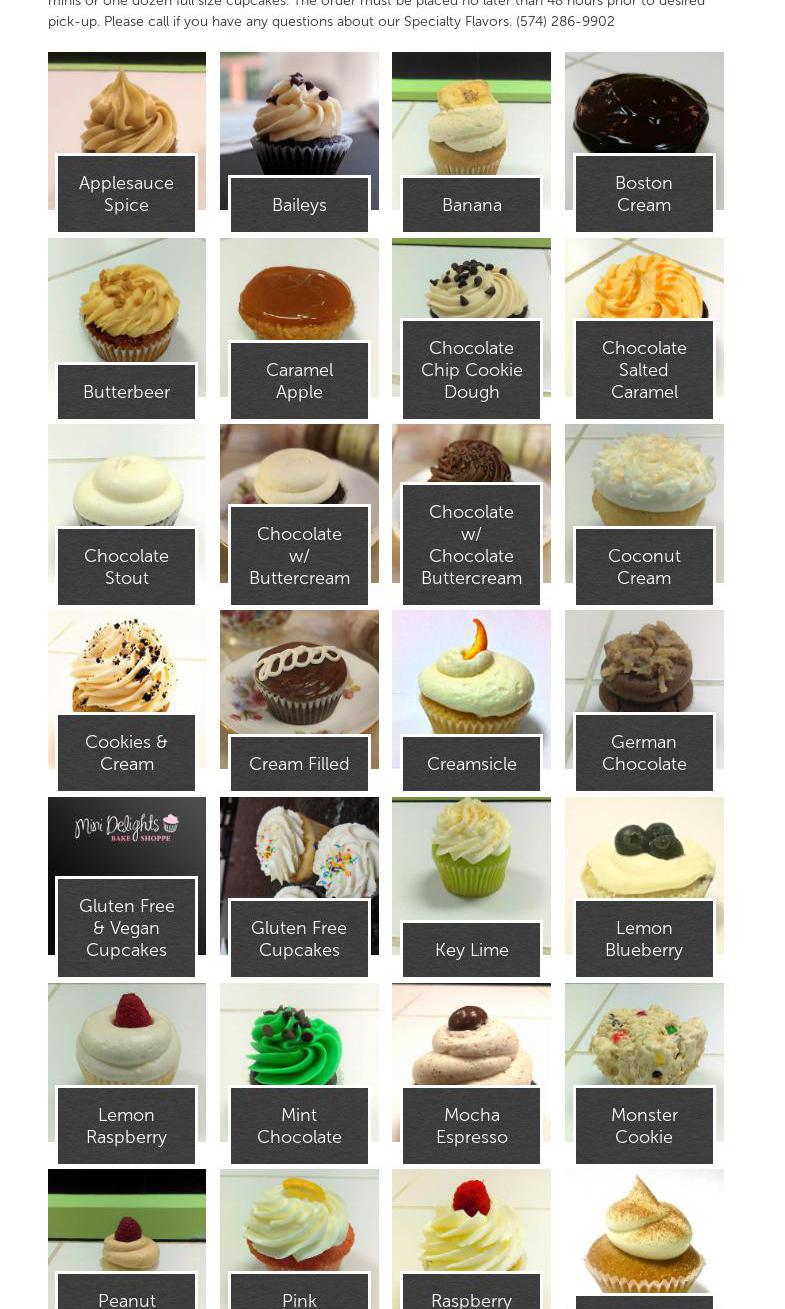This screenshot has height=1309, width=785.
Task: Tap the Butterbeer cupcake tile
Action: pos(127,391)
